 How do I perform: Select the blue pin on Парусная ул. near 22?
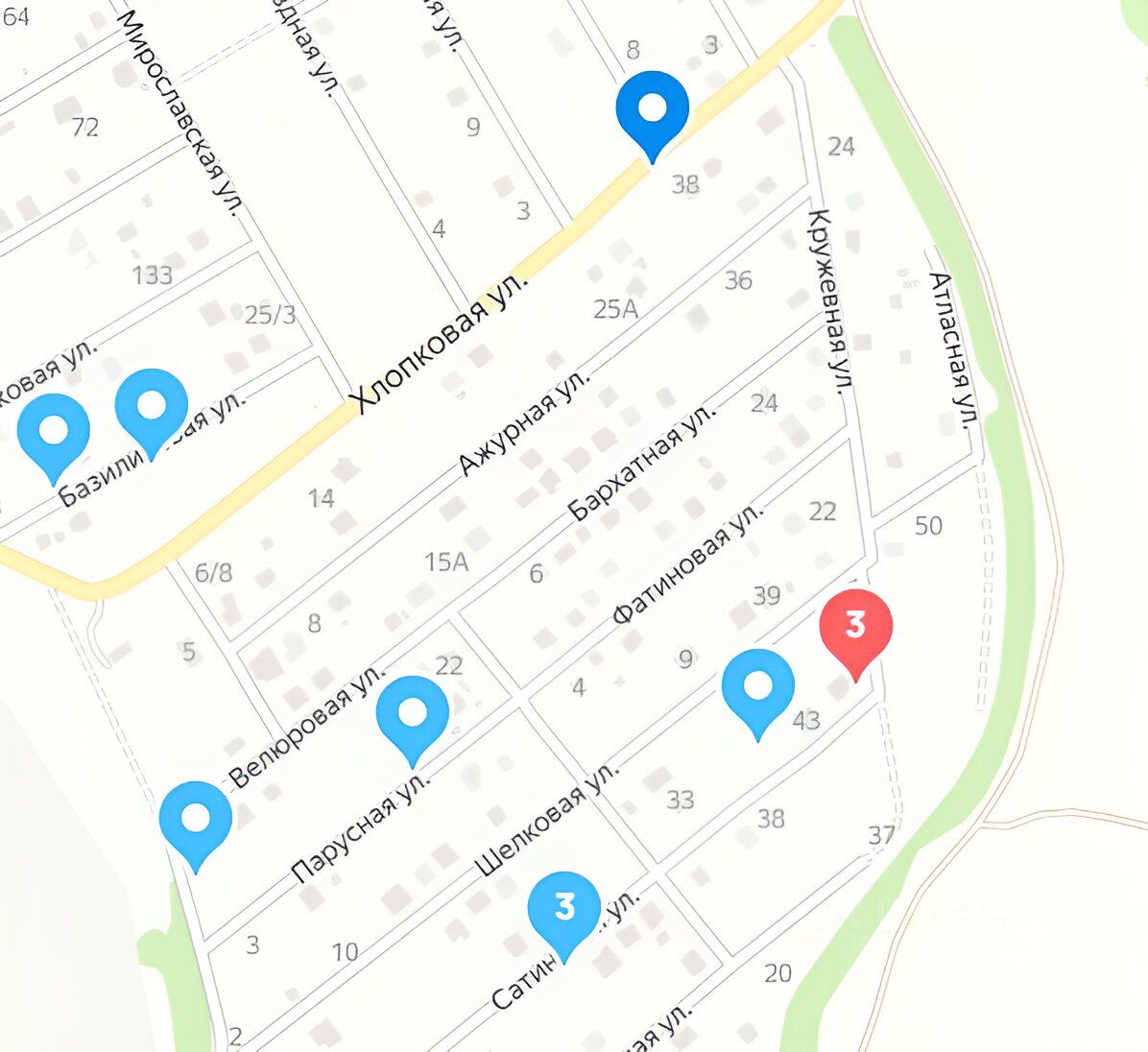[x=413, y=712]
